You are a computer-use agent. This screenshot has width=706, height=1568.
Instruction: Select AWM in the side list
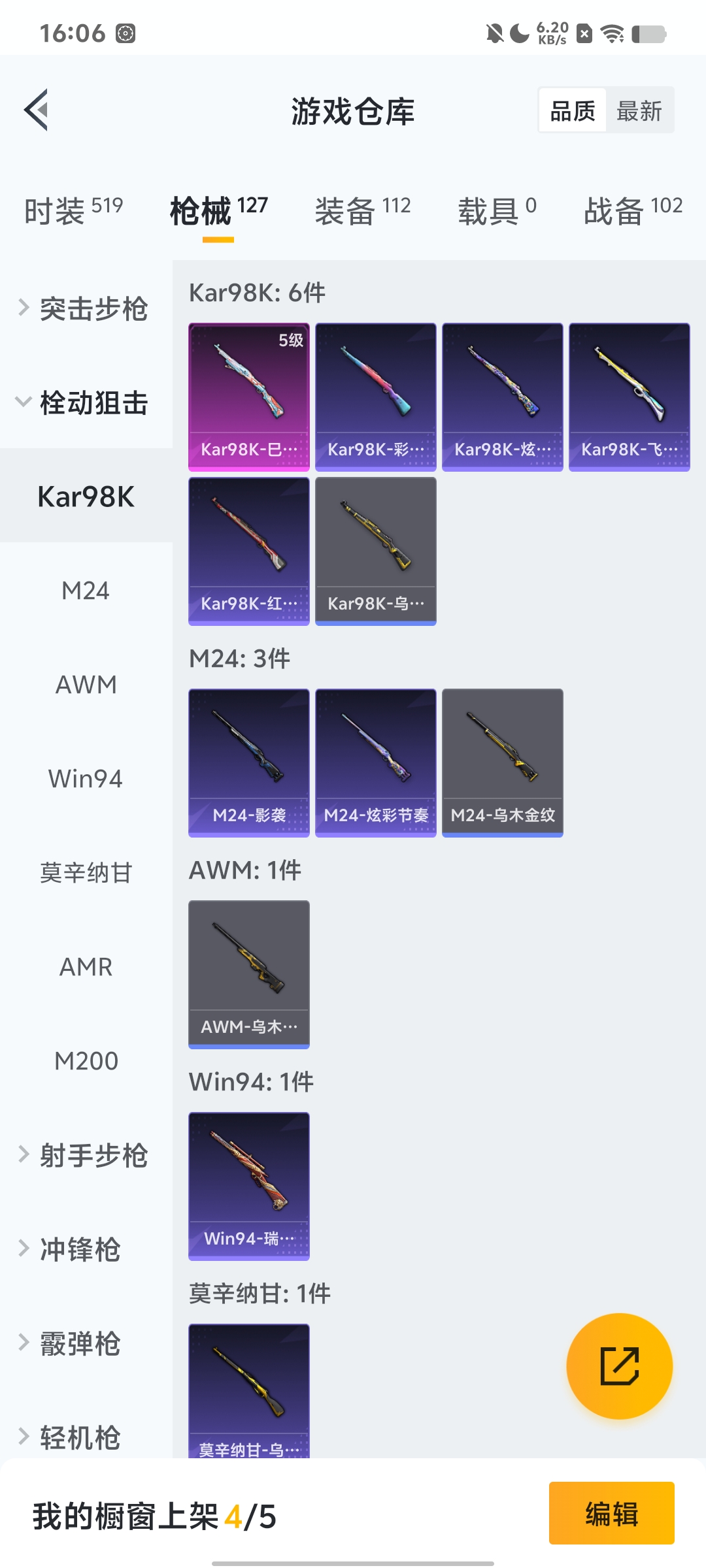[x=86, y=685]
